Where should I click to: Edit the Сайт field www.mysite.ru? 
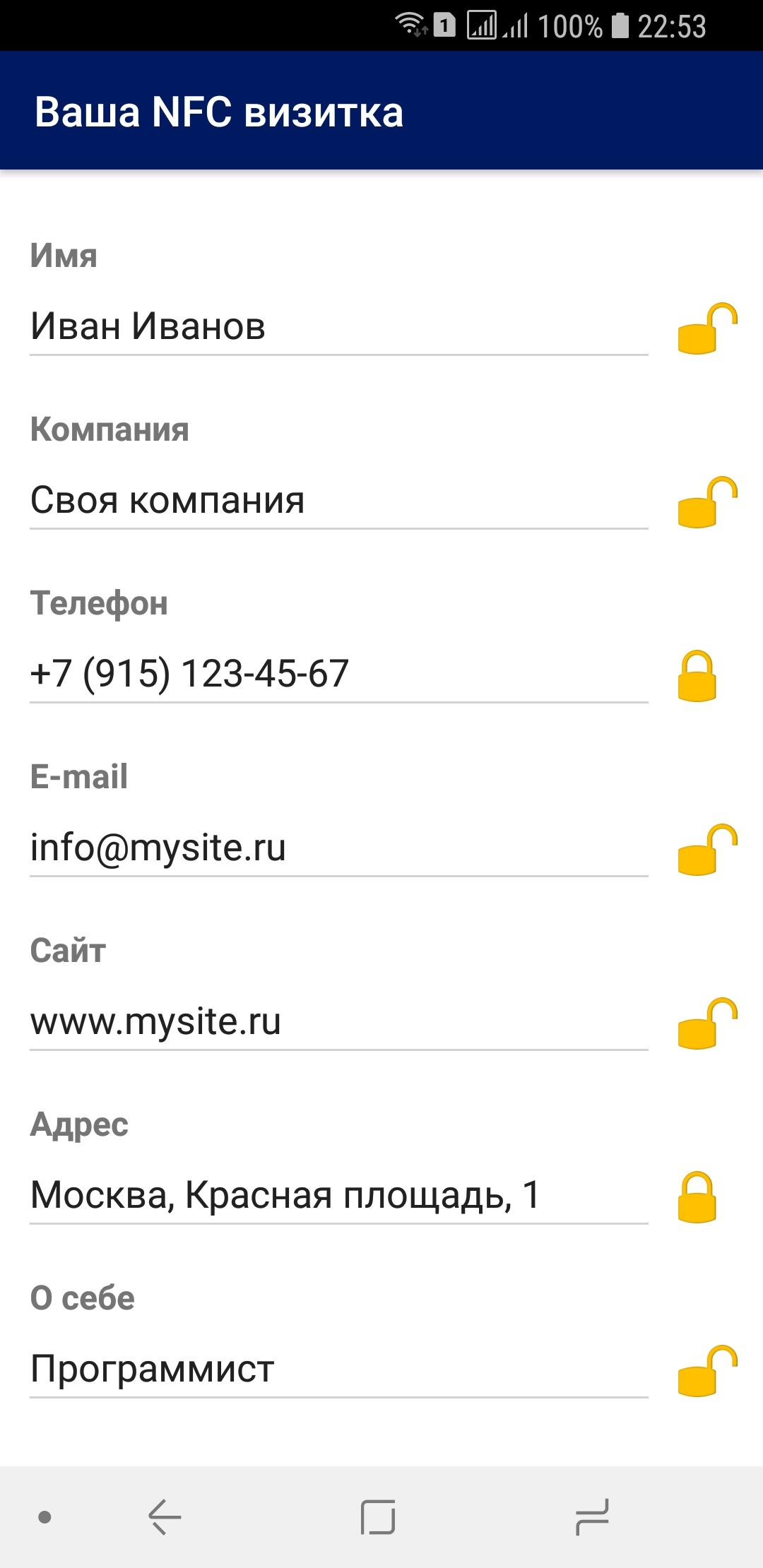[338, 1021]
